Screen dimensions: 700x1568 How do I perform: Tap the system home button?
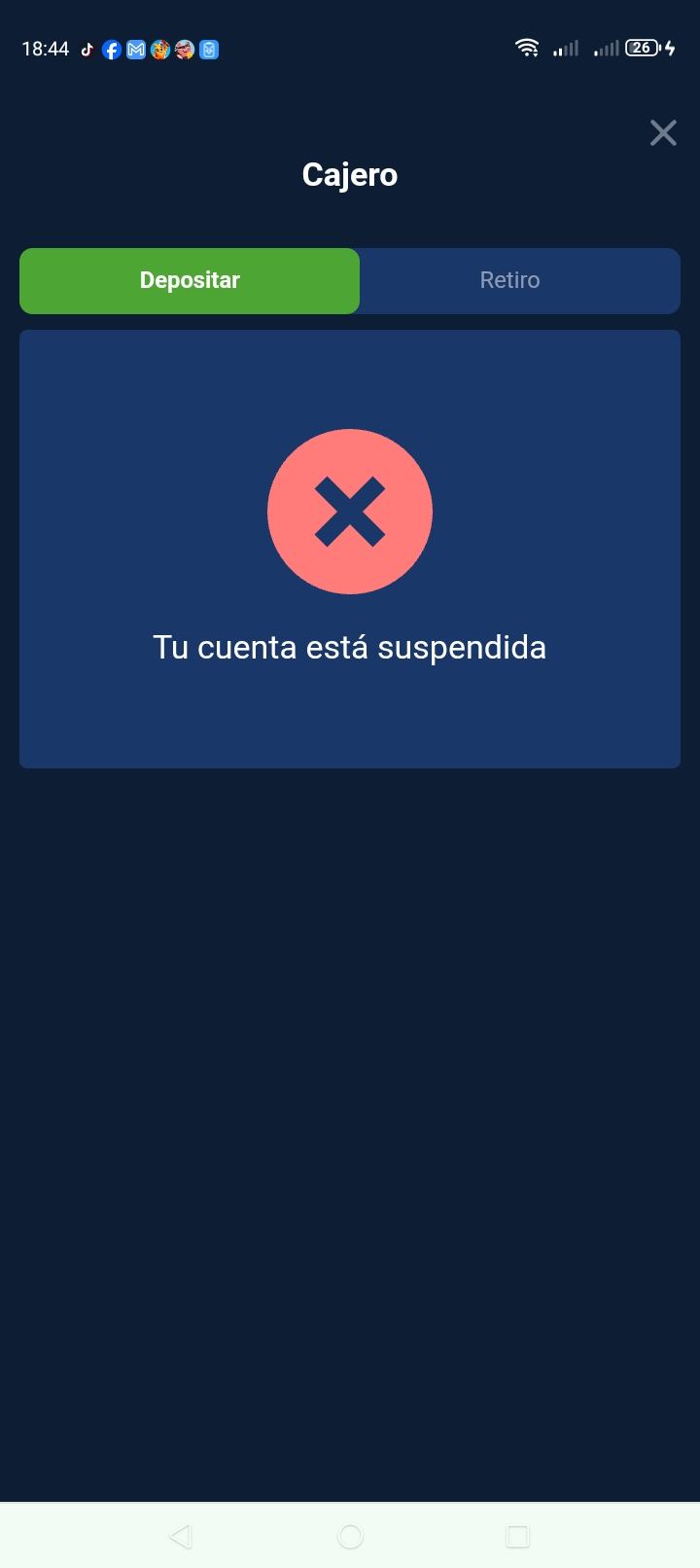point(350,1536)
